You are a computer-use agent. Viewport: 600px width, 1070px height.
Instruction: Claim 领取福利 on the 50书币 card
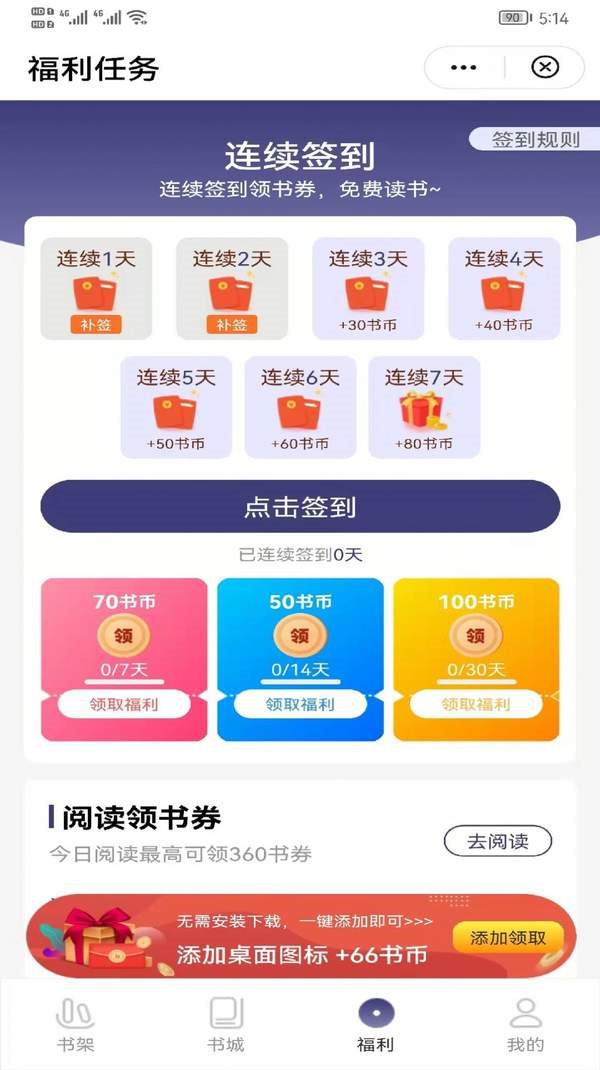coord(300,704)
